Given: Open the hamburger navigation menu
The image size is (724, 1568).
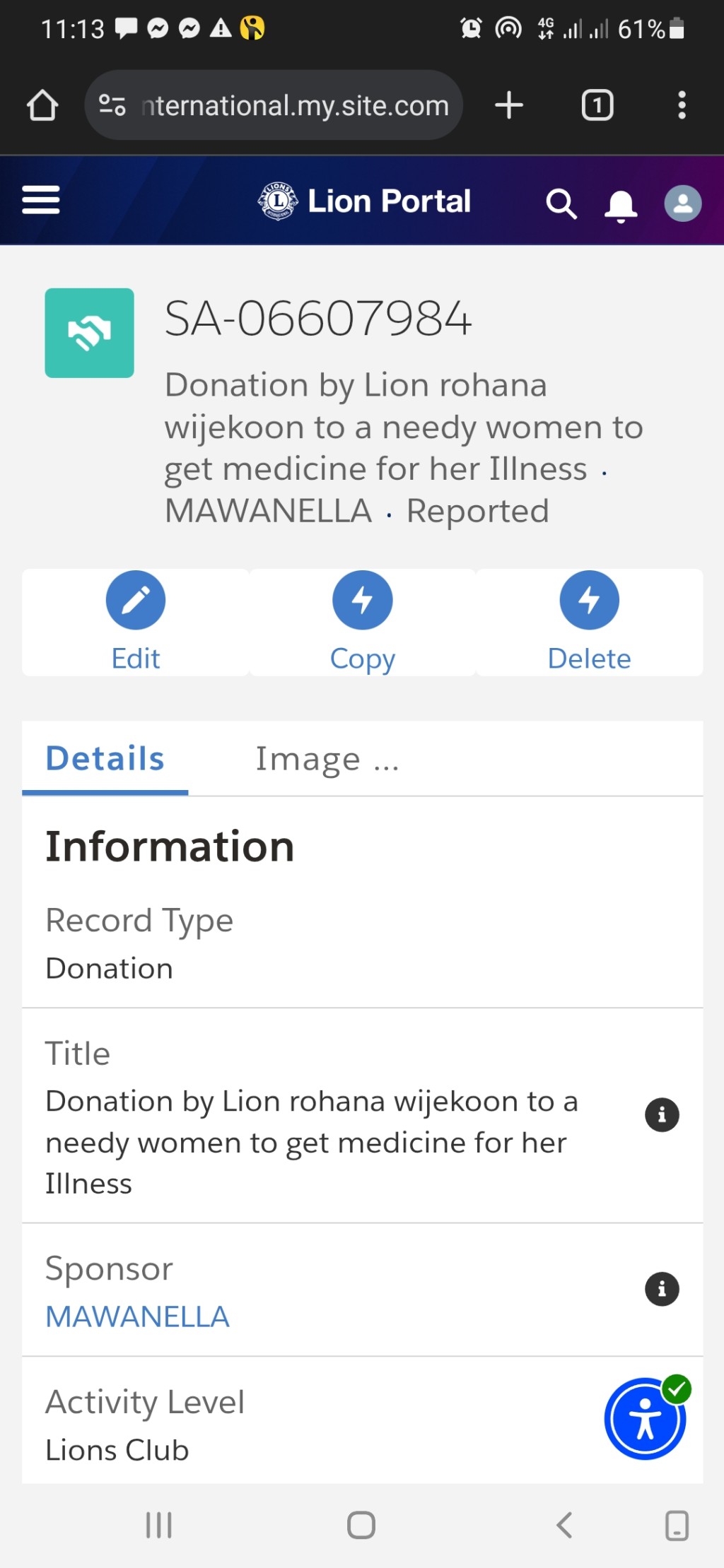Looking at the screenshot, I should (x=41, y=200).
